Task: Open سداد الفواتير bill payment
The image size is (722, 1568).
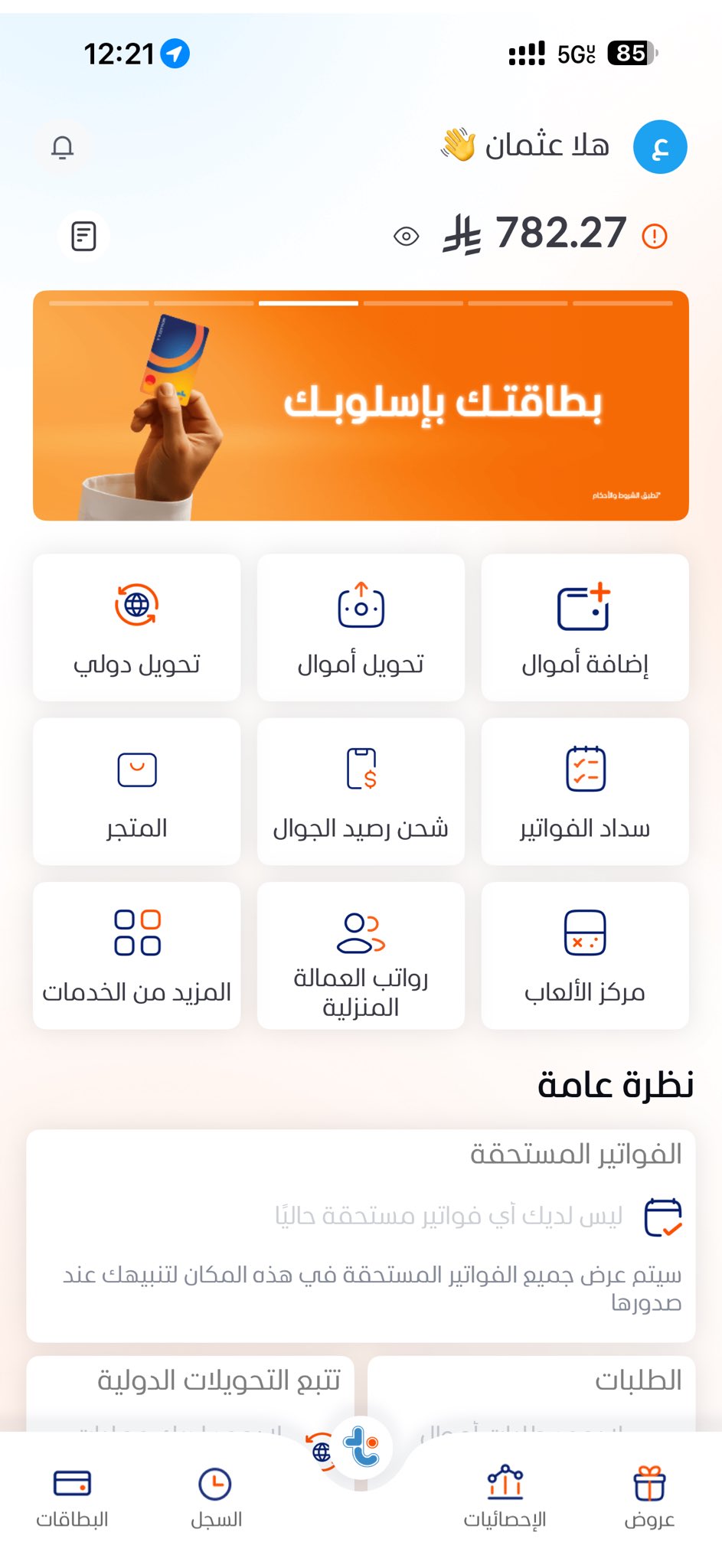Action: (x=584, y=791)
